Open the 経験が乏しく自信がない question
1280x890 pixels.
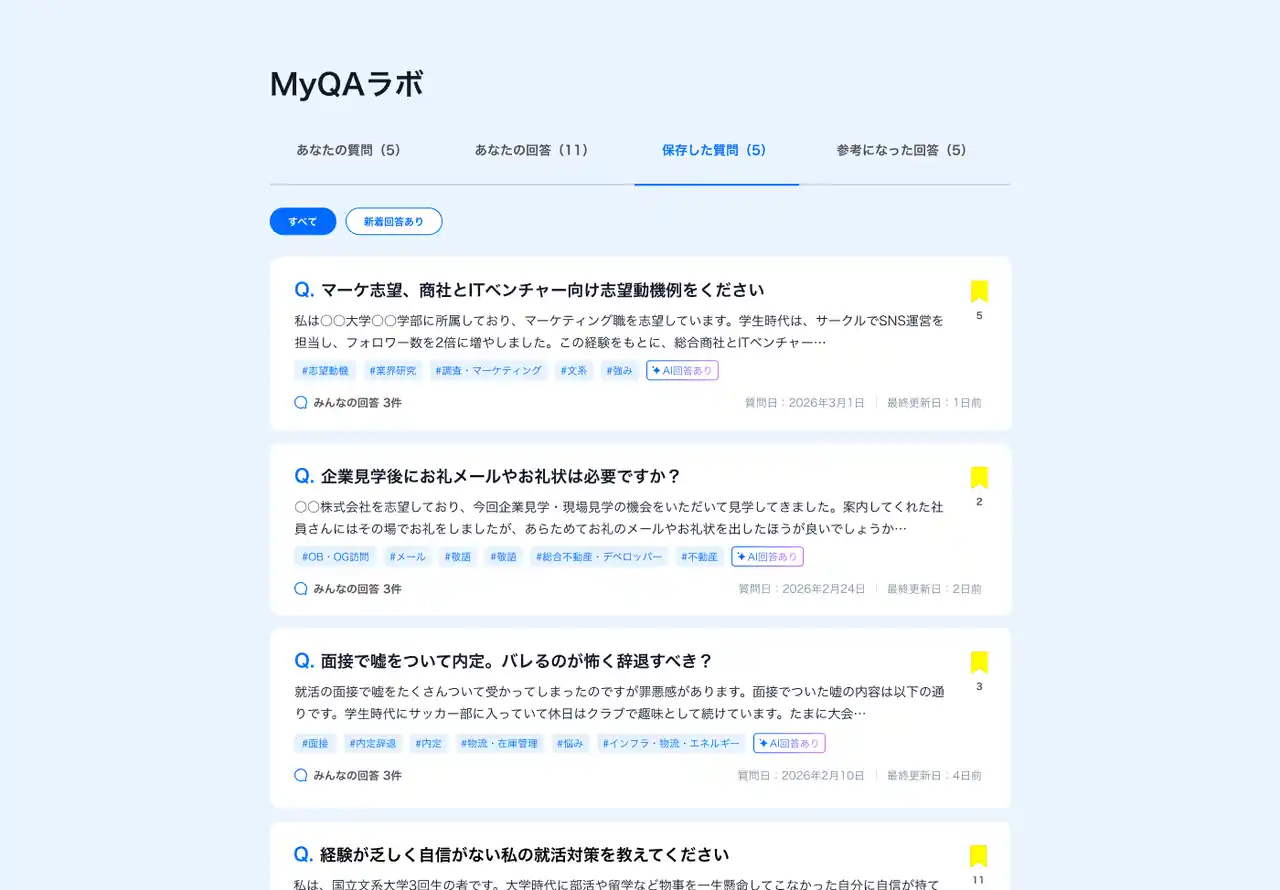(x=524, y=855)
